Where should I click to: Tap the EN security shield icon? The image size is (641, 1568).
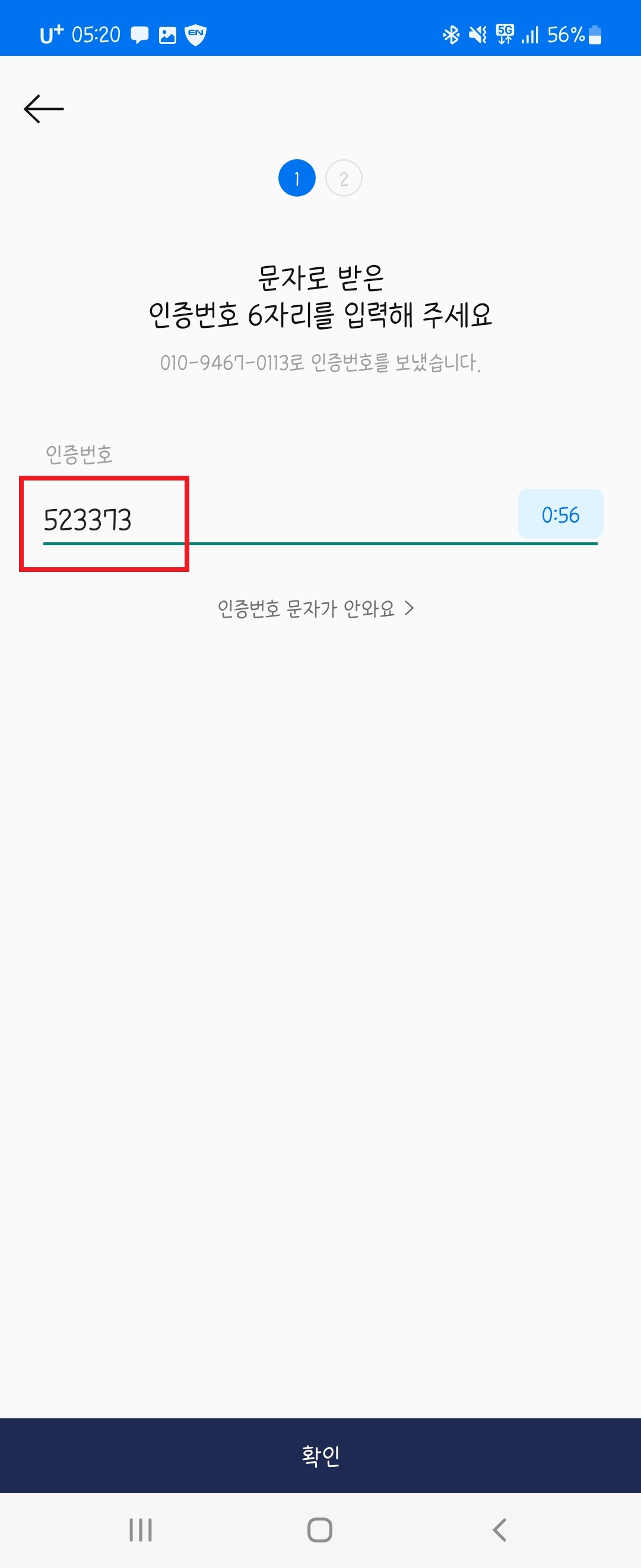[x=196, y=35]
